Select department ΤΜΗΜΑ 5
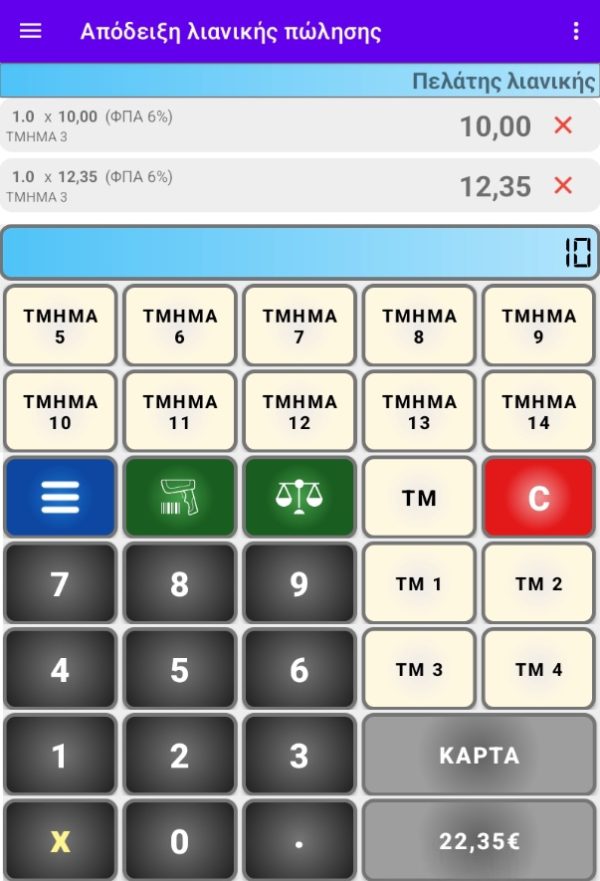The height and width of the screenshot is (881, 600). (60, 326)
